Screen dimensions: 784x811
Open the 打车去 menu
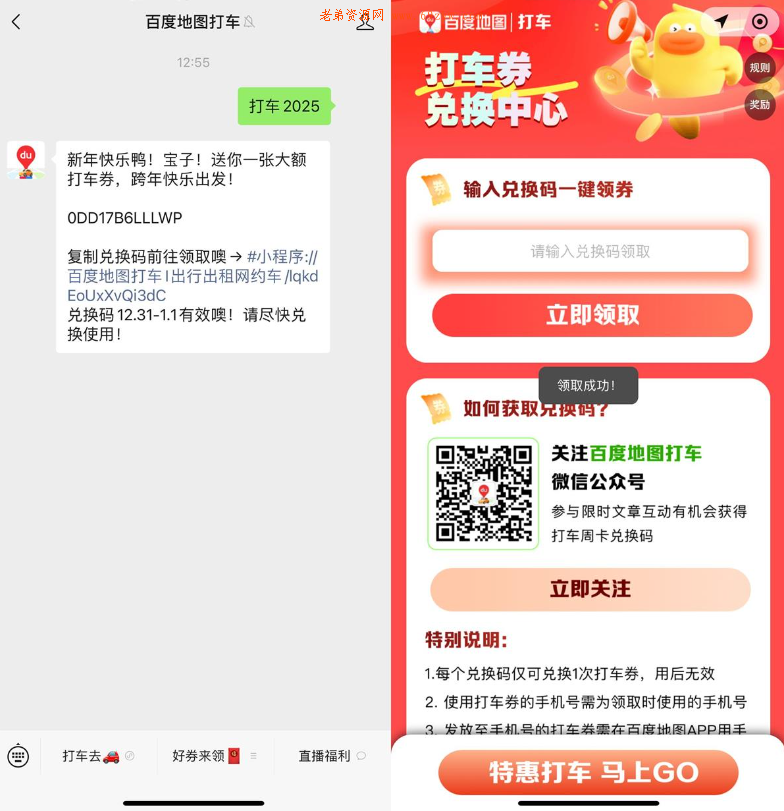click(x=97, y=756)
